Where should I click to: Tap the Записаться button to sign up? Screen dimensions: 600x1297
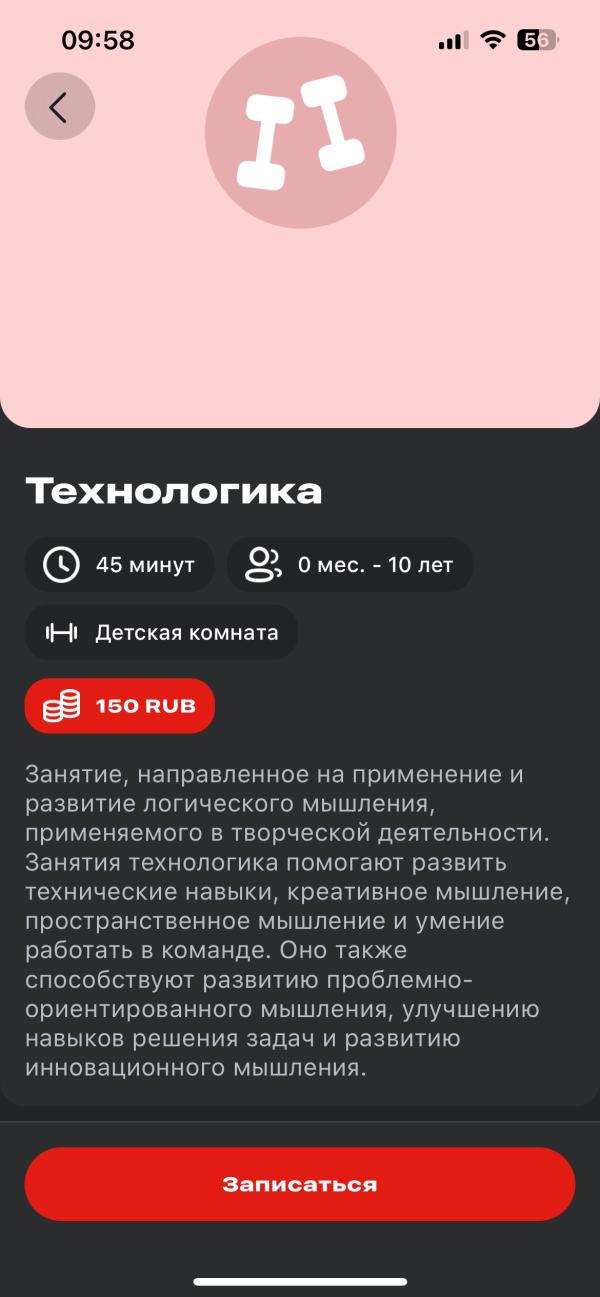coord(300,1184)
